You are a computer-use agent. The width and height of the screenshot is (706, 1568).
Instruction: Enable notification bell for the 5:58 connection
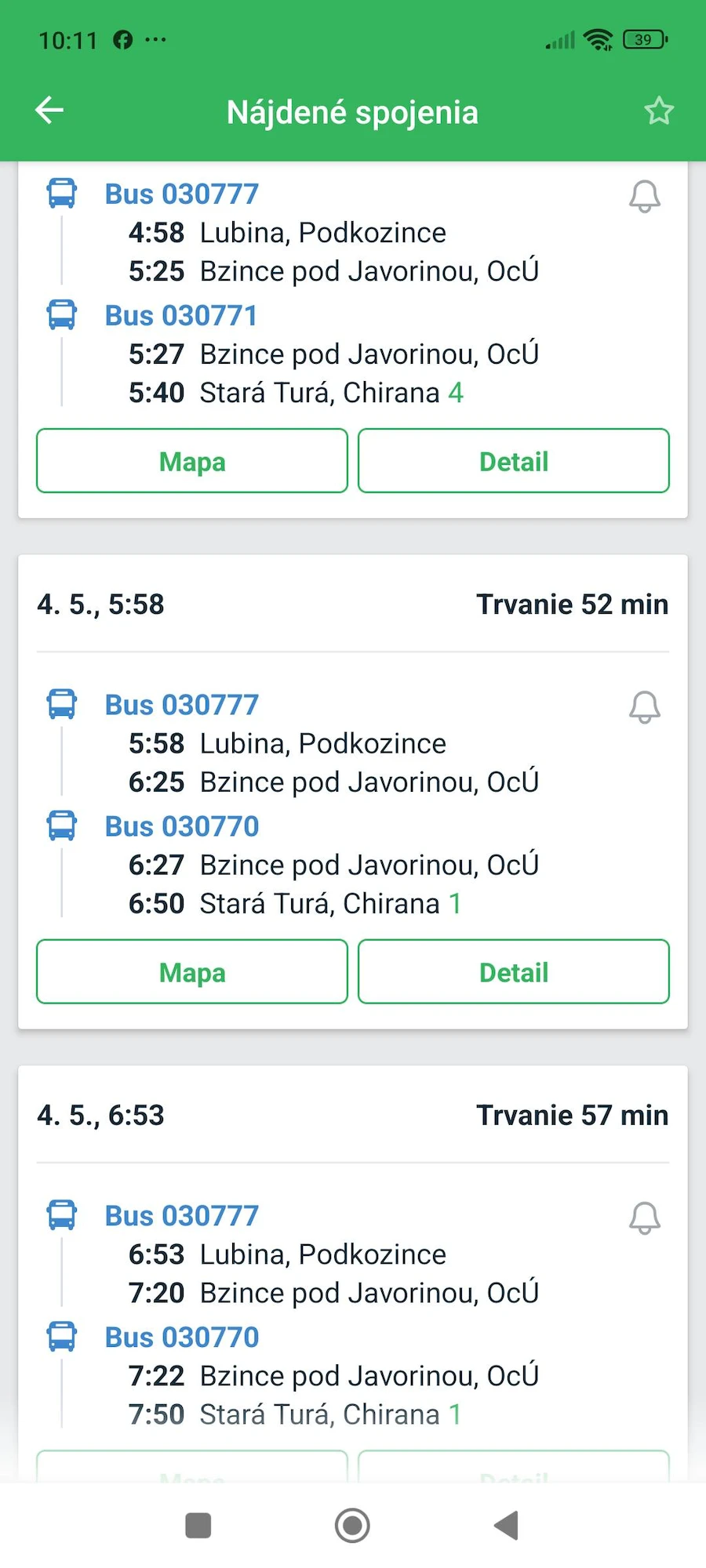click(x=644, y=707)
